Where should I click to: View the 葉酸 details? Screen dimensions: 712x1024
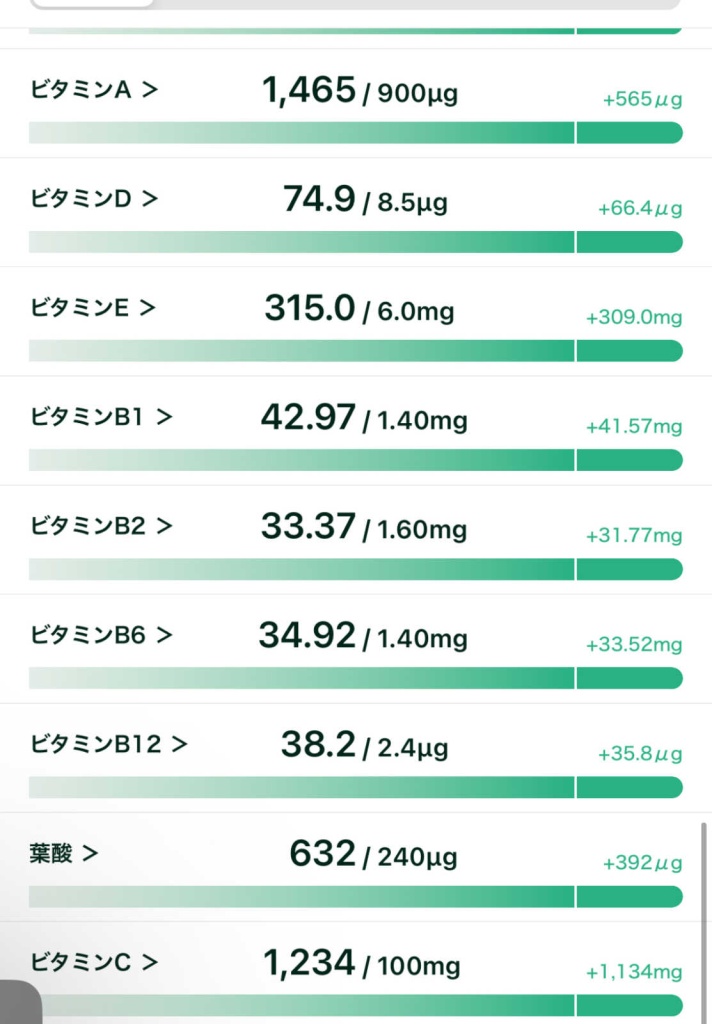[x=64, y=854]
